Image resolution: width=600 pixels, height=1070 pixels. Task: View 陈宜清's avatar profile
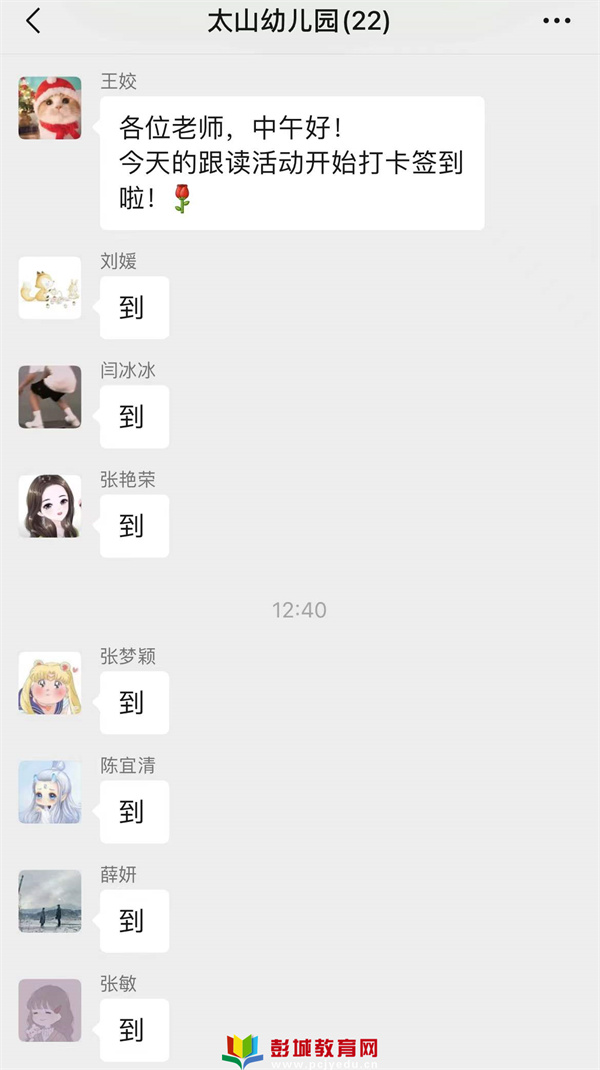[x=50, y=792]
